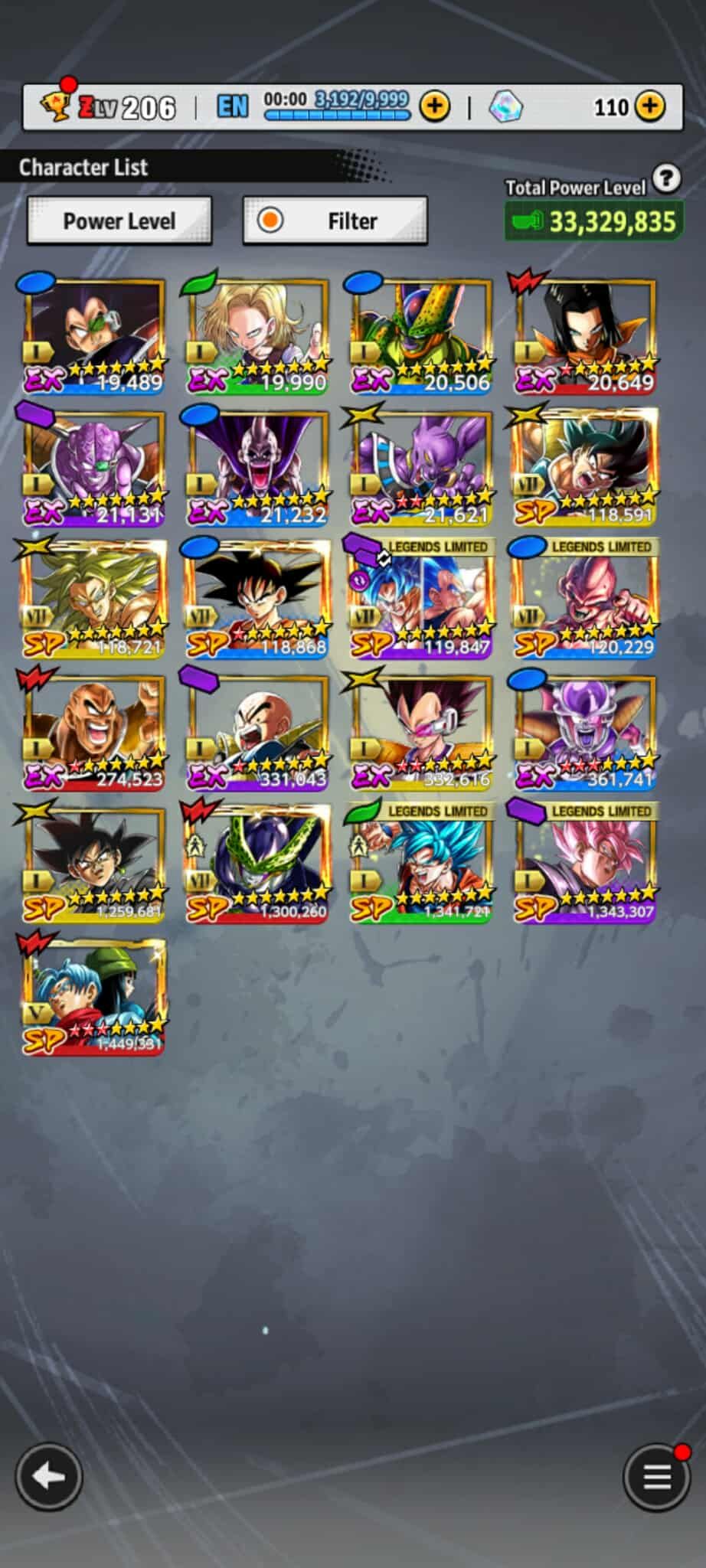Add energy with the plus button
This screenshot has width=706, height=1568.
click(435, 106)
